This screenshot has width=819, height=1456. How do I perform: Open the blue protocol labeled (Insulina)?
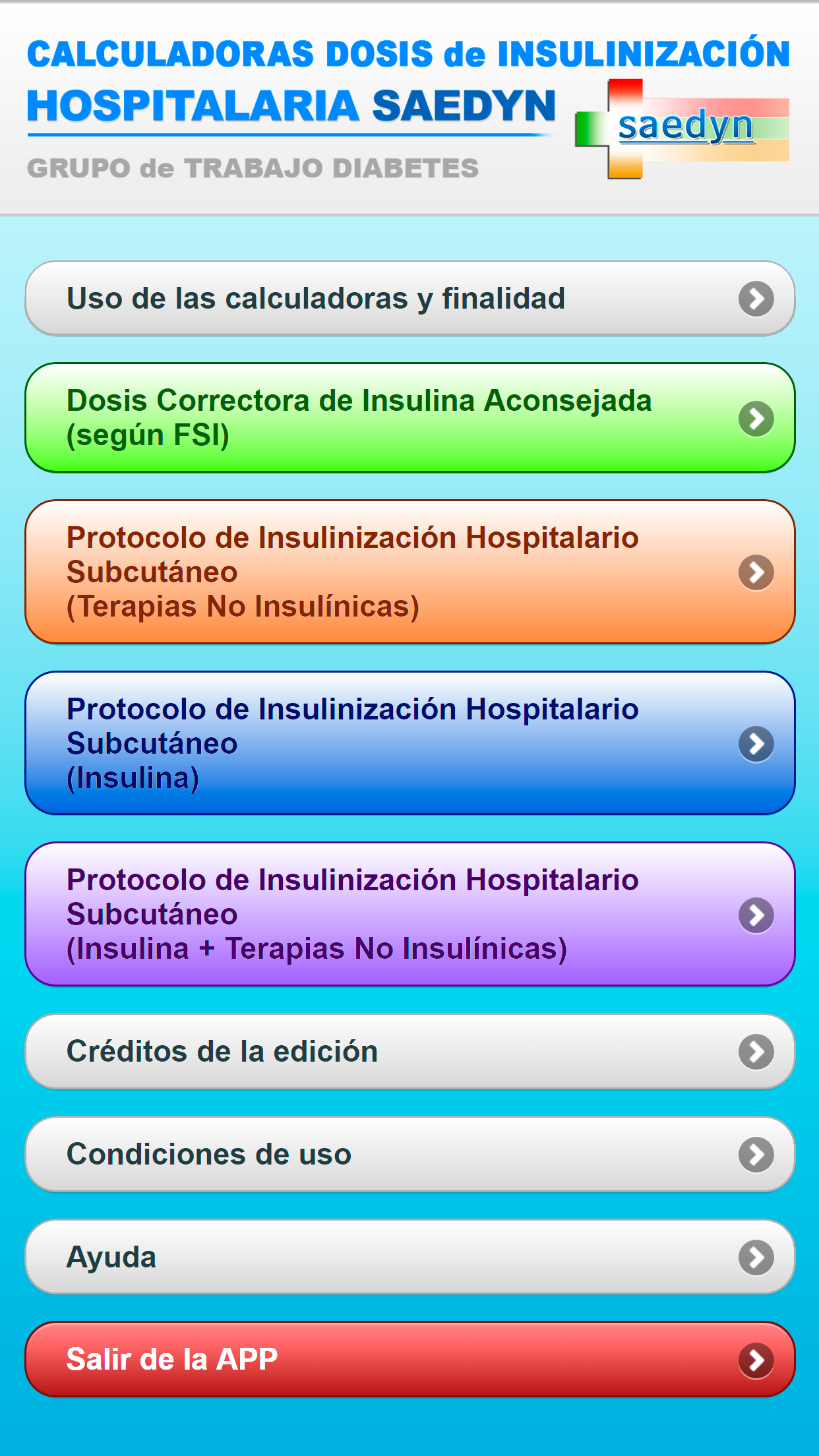pos(409,743)
